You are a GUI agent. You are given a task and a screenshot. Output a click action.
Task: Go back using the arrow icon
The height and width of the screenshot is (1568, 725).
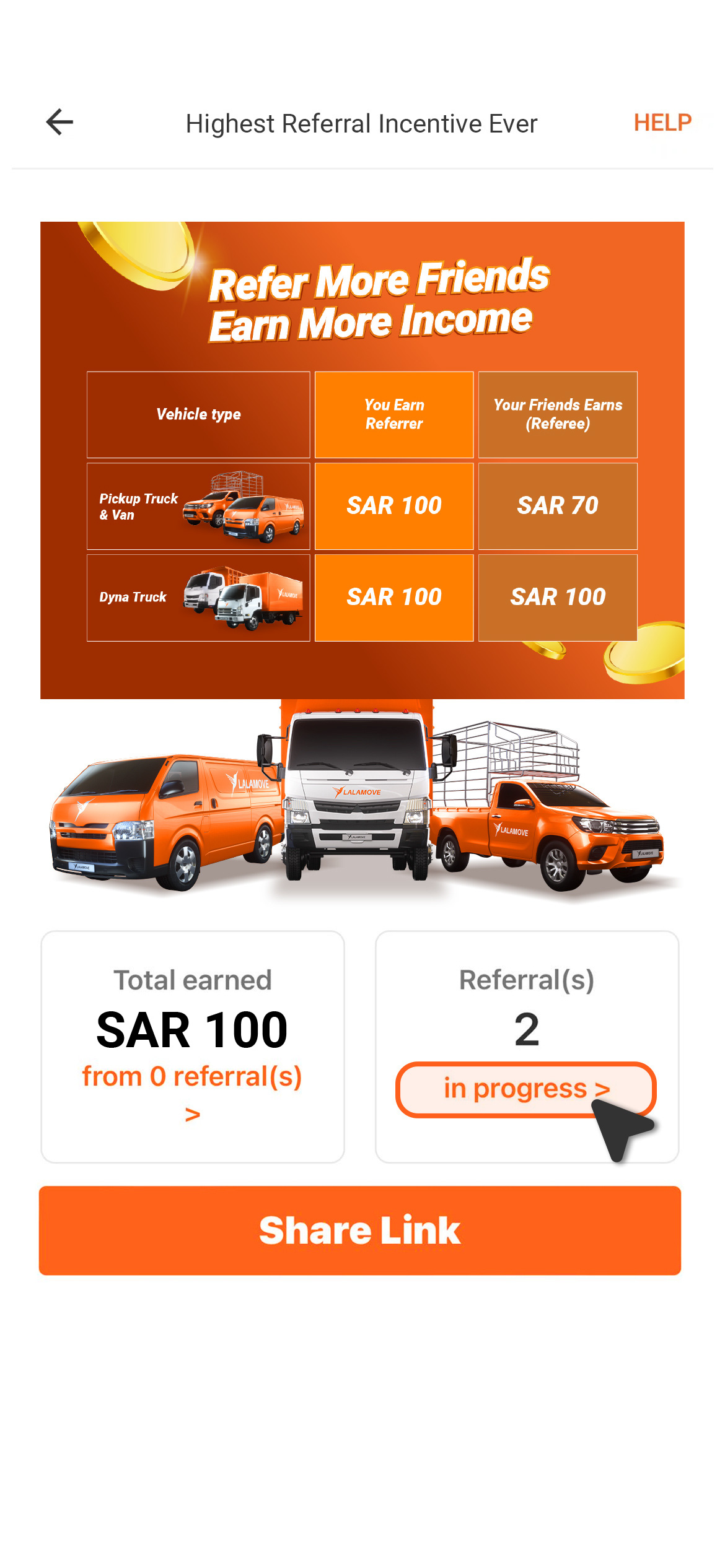[x=59, y=122]
